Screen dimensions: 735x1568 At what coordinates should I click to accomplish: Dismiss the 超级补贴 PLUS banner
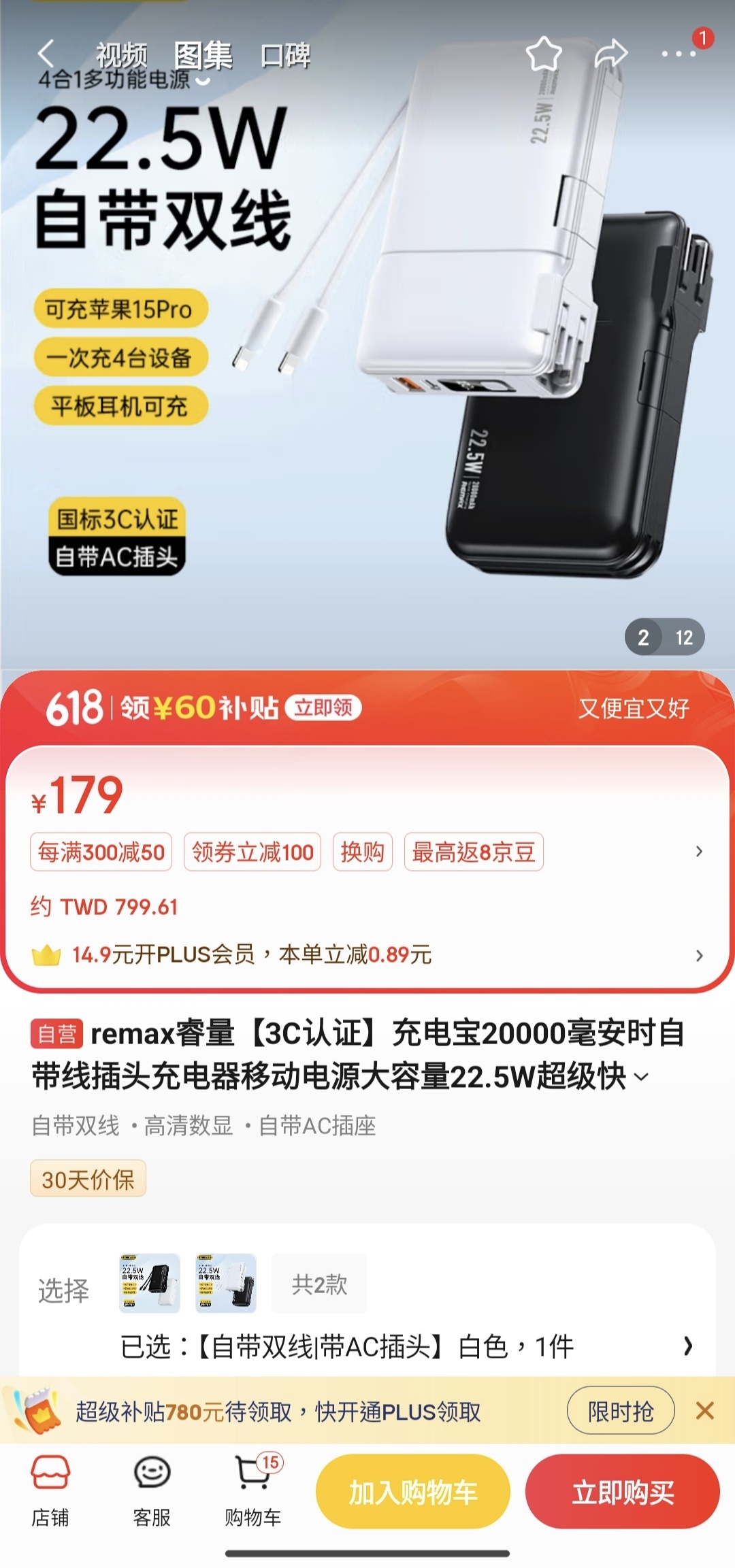(x=705, y=1411)
